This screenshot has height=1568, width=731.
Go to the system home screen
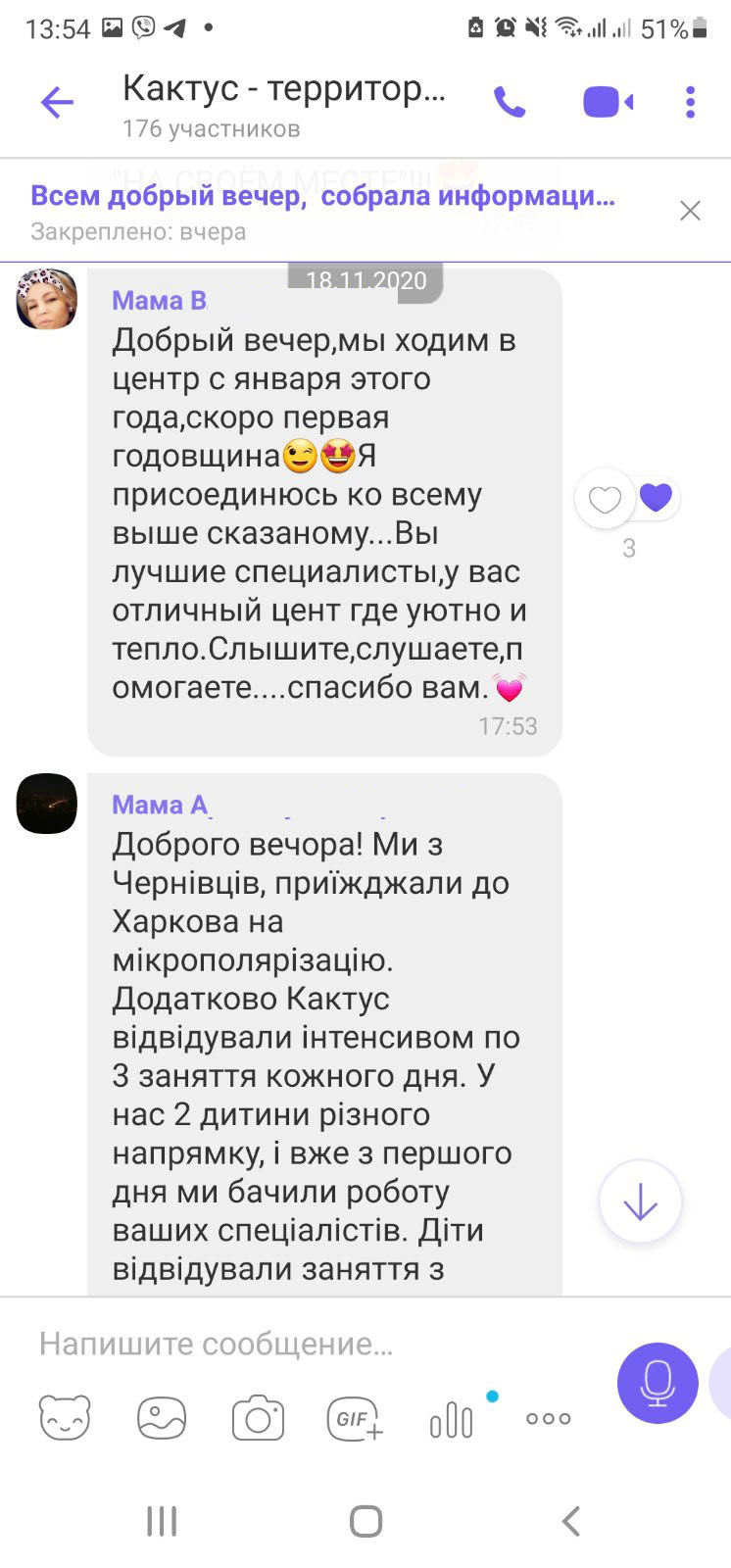[x=365, y=1521]
